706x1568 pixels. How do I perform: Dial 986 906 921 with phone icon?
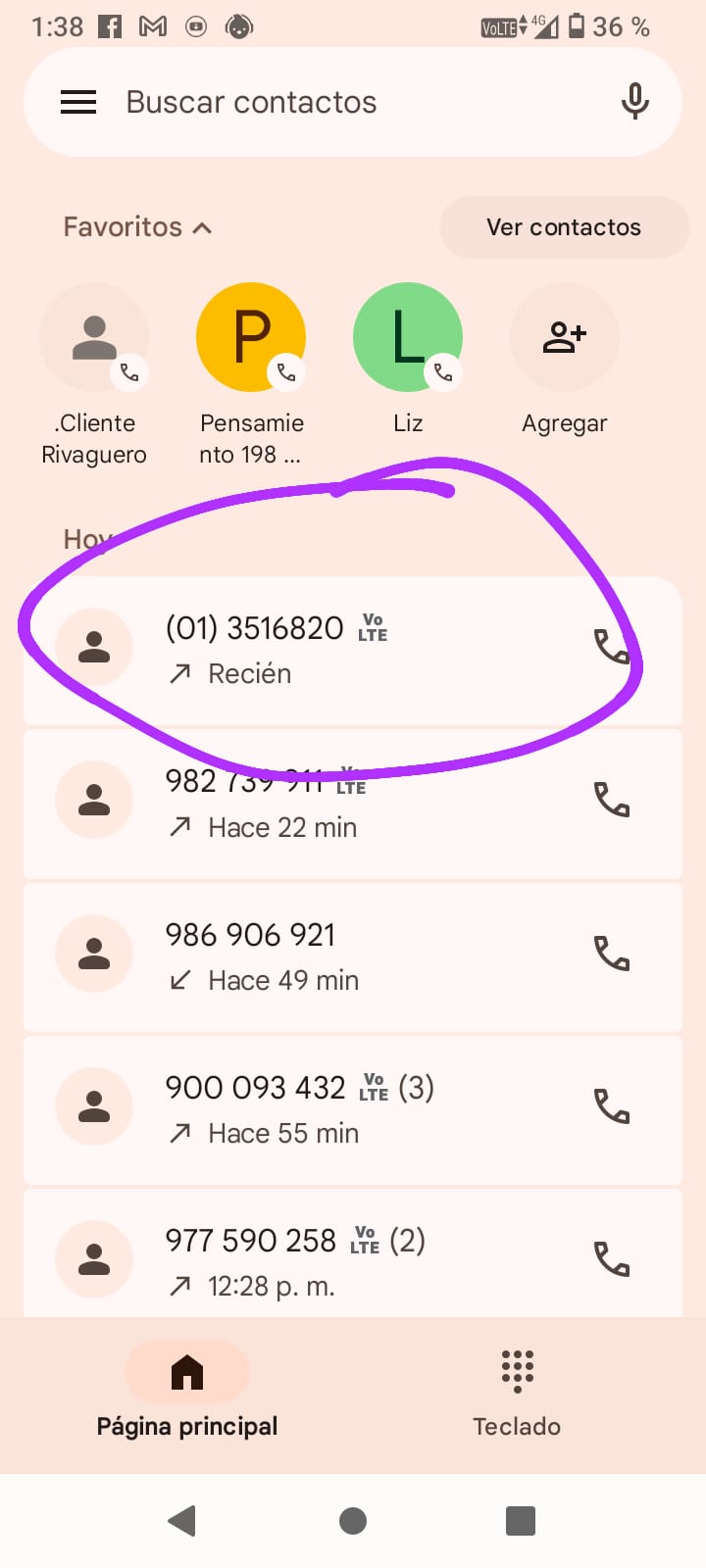coord(612,954)
